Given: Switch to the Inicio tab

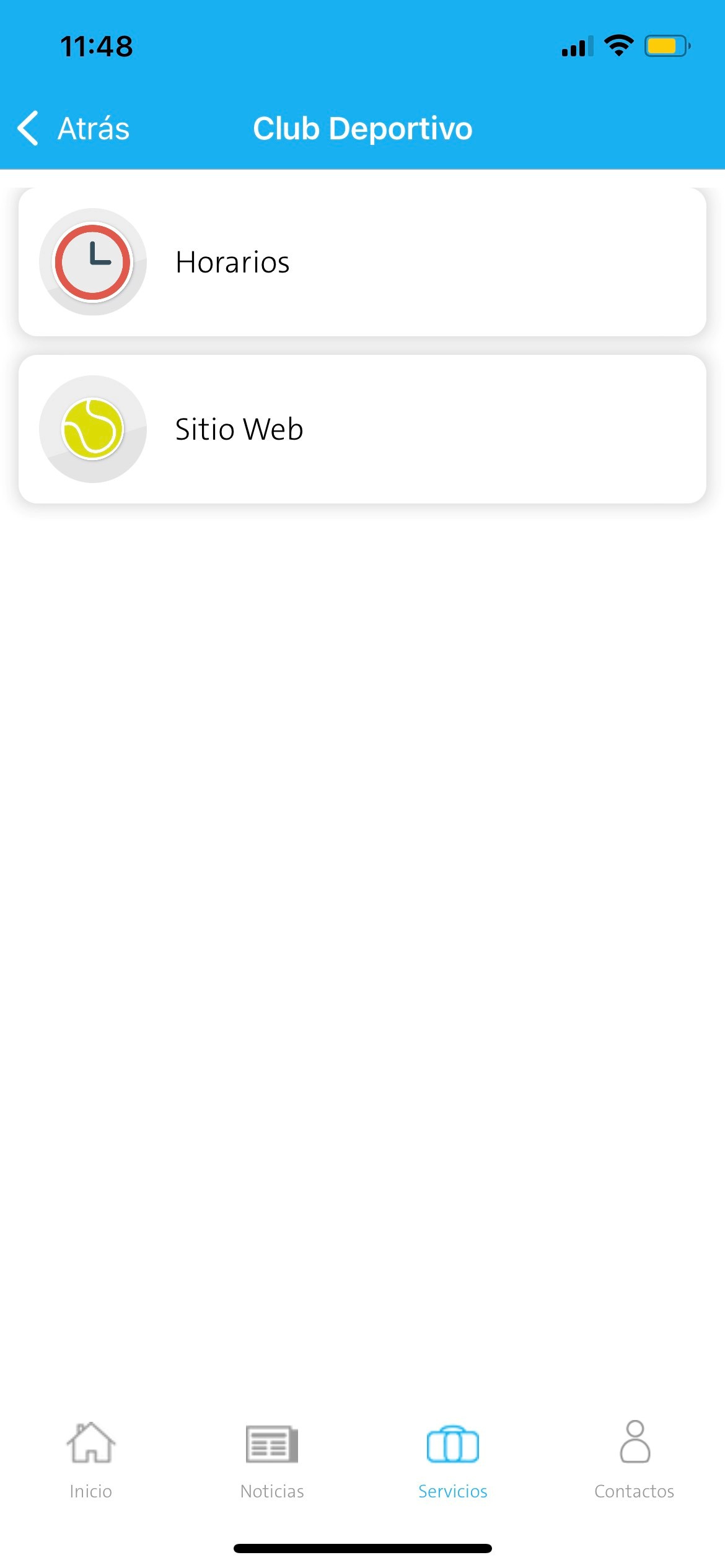Looking at the screenshot, I should pos(91,1458).
